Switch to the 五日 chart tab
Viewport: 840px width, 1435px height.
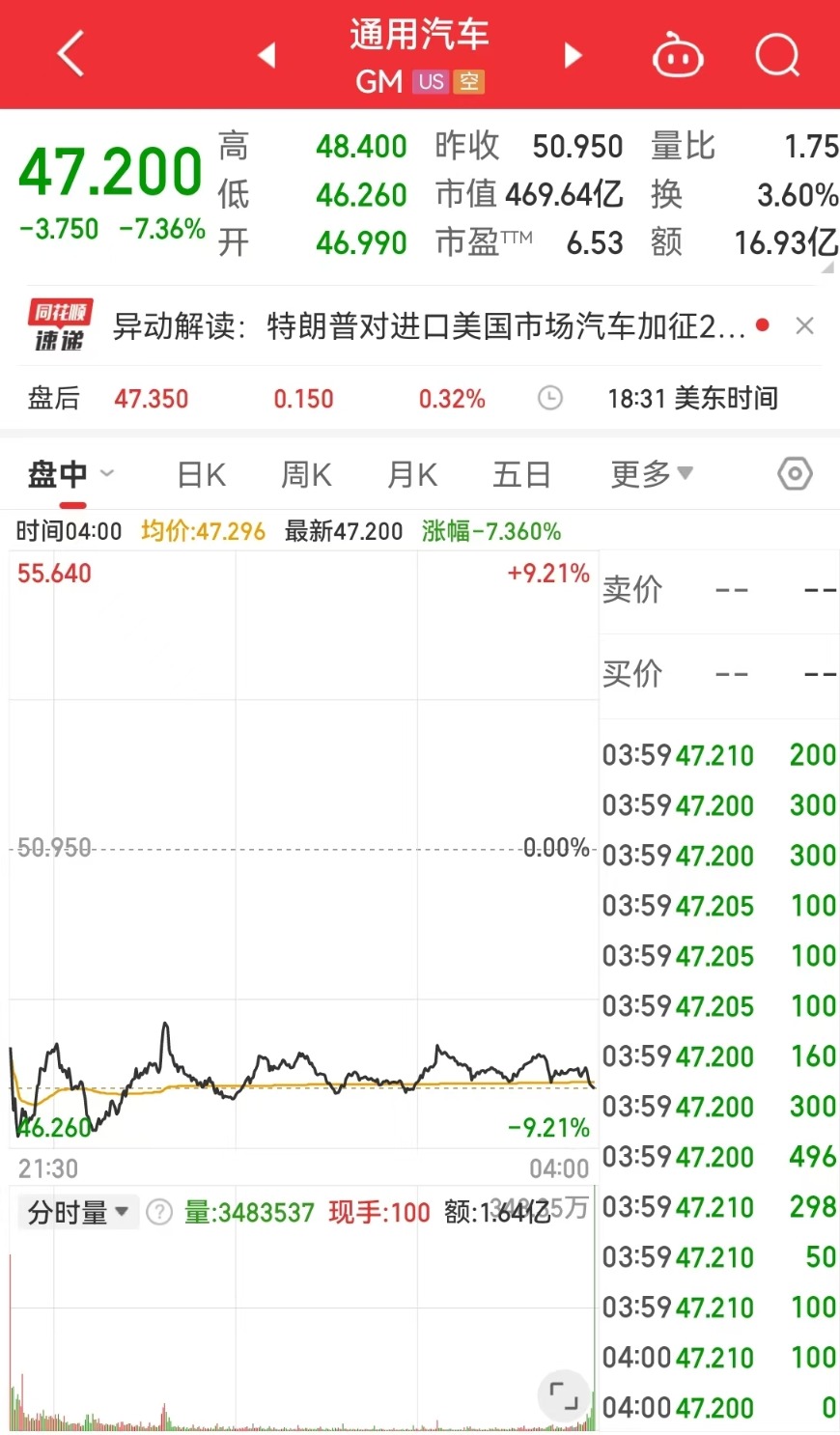pyautogui.click(x=521, y=474)
